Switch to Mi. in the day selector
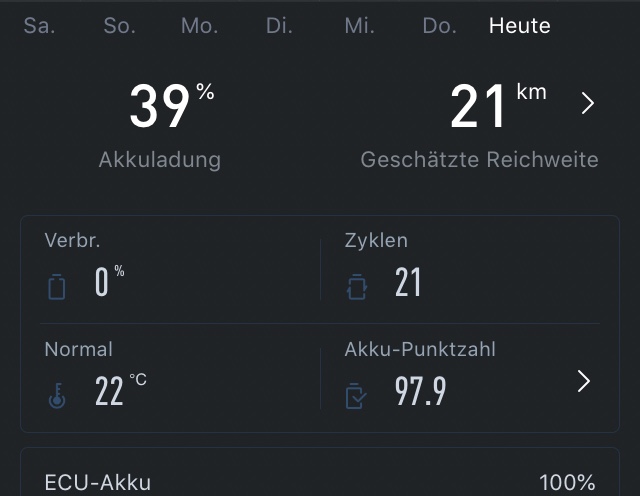640x496 pixels. click(359, 26)
